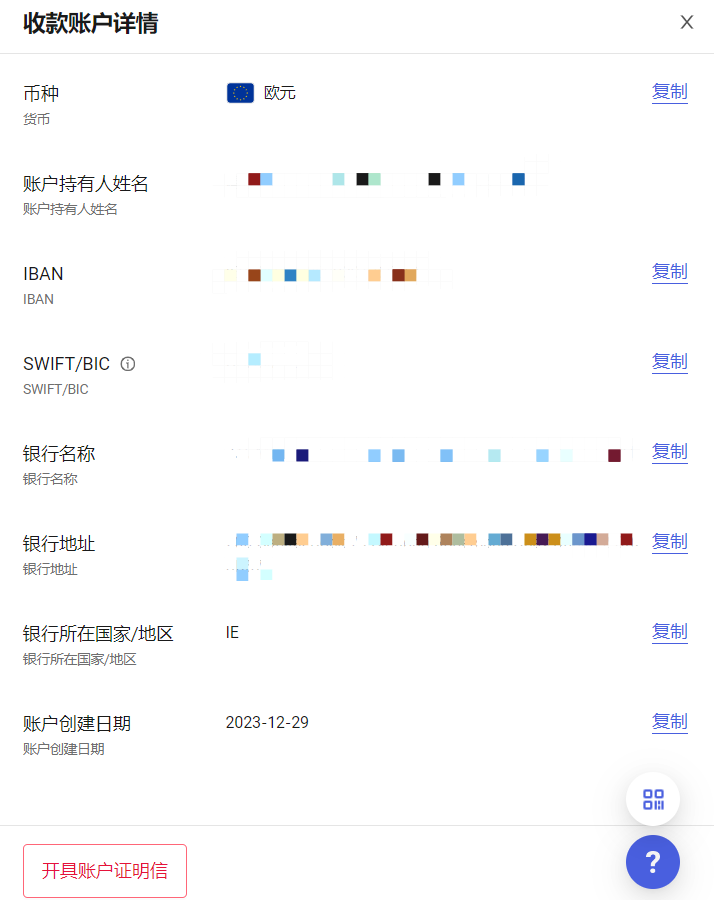Copy the 银行名称 value
Screen dimensions: 714x900
(669, 452)
